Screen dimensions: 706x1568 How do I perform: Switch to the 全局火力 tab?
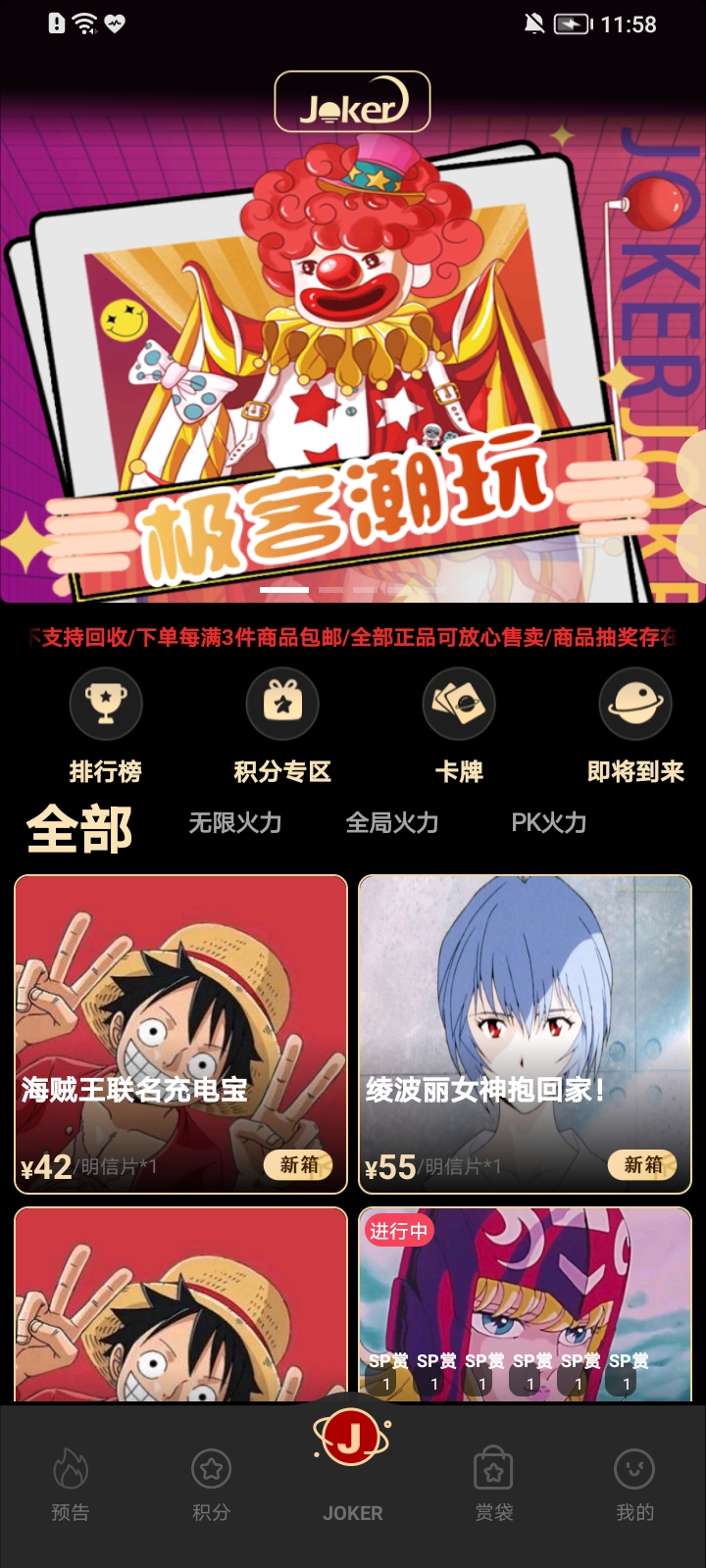(x=392, y=823)
